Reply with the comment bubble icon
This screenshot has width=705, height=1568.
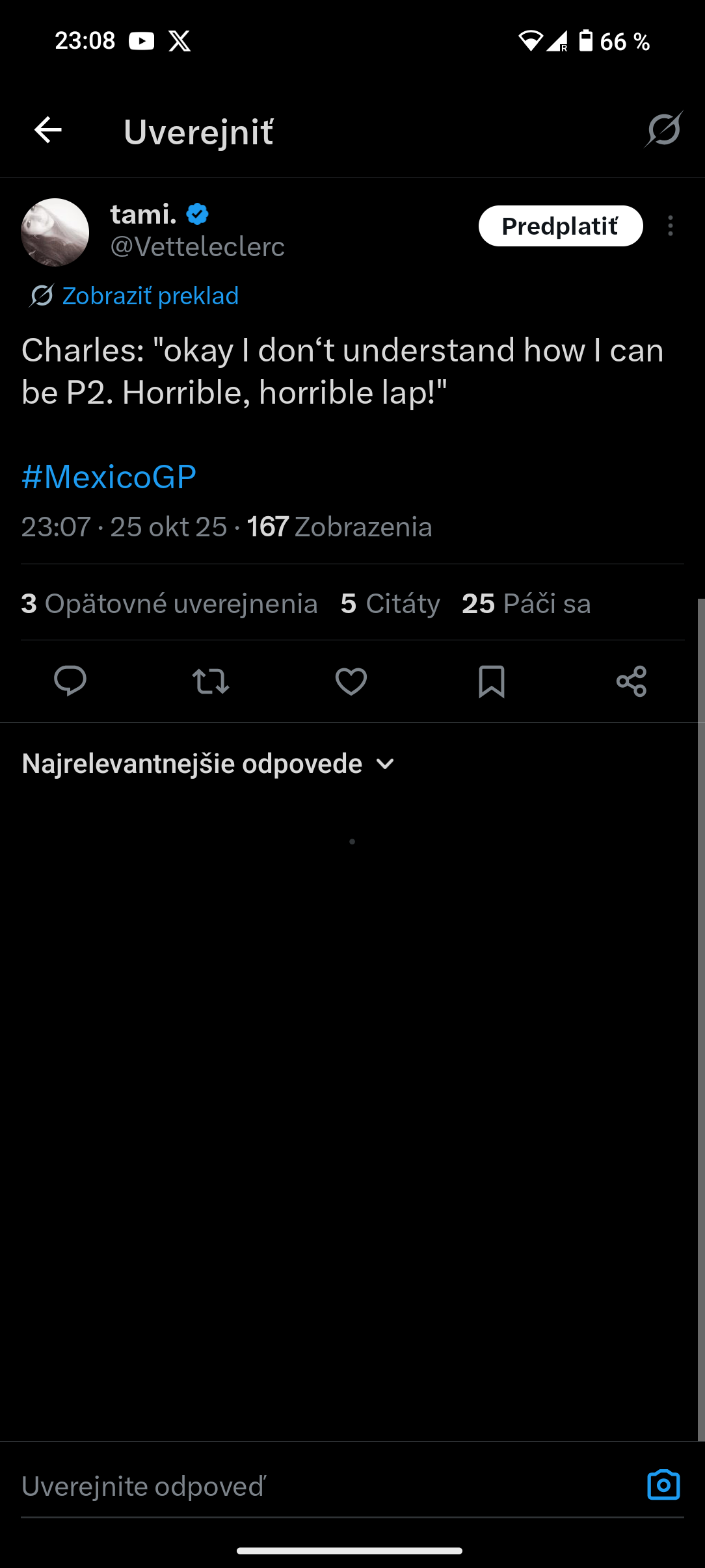pyautogui.click(x=70, y=681)
